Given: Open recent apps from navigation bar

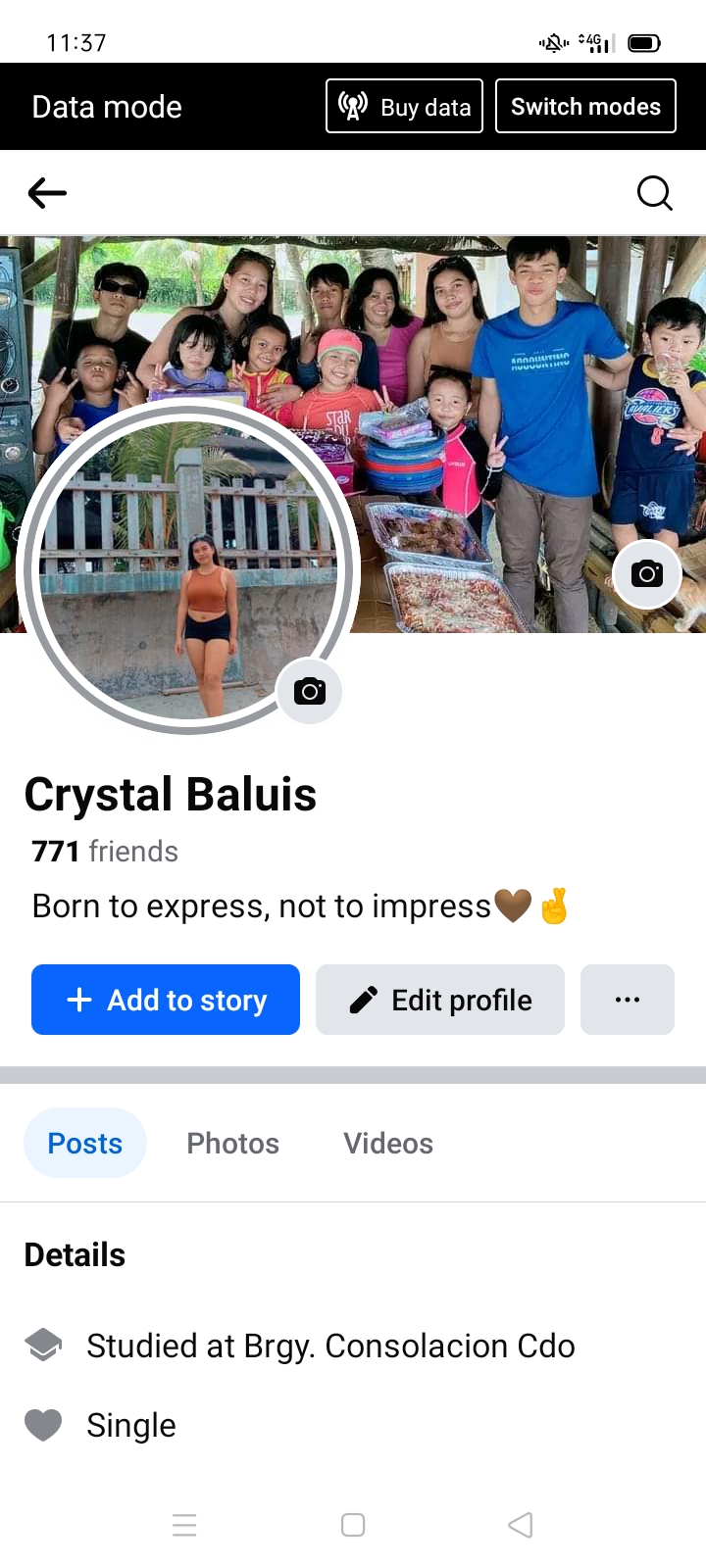Looking at the screenshot, I should (184, 1525).
